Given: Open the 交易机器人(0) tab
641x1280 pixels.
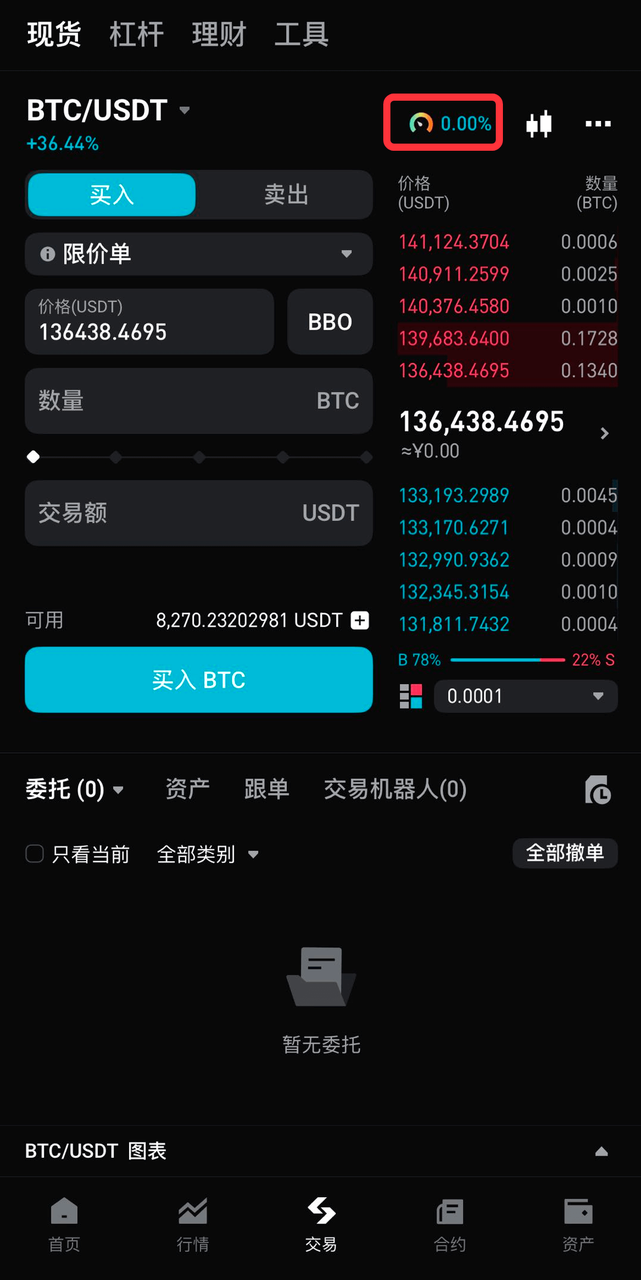Looking at the screenshot, I should [395, 790].
